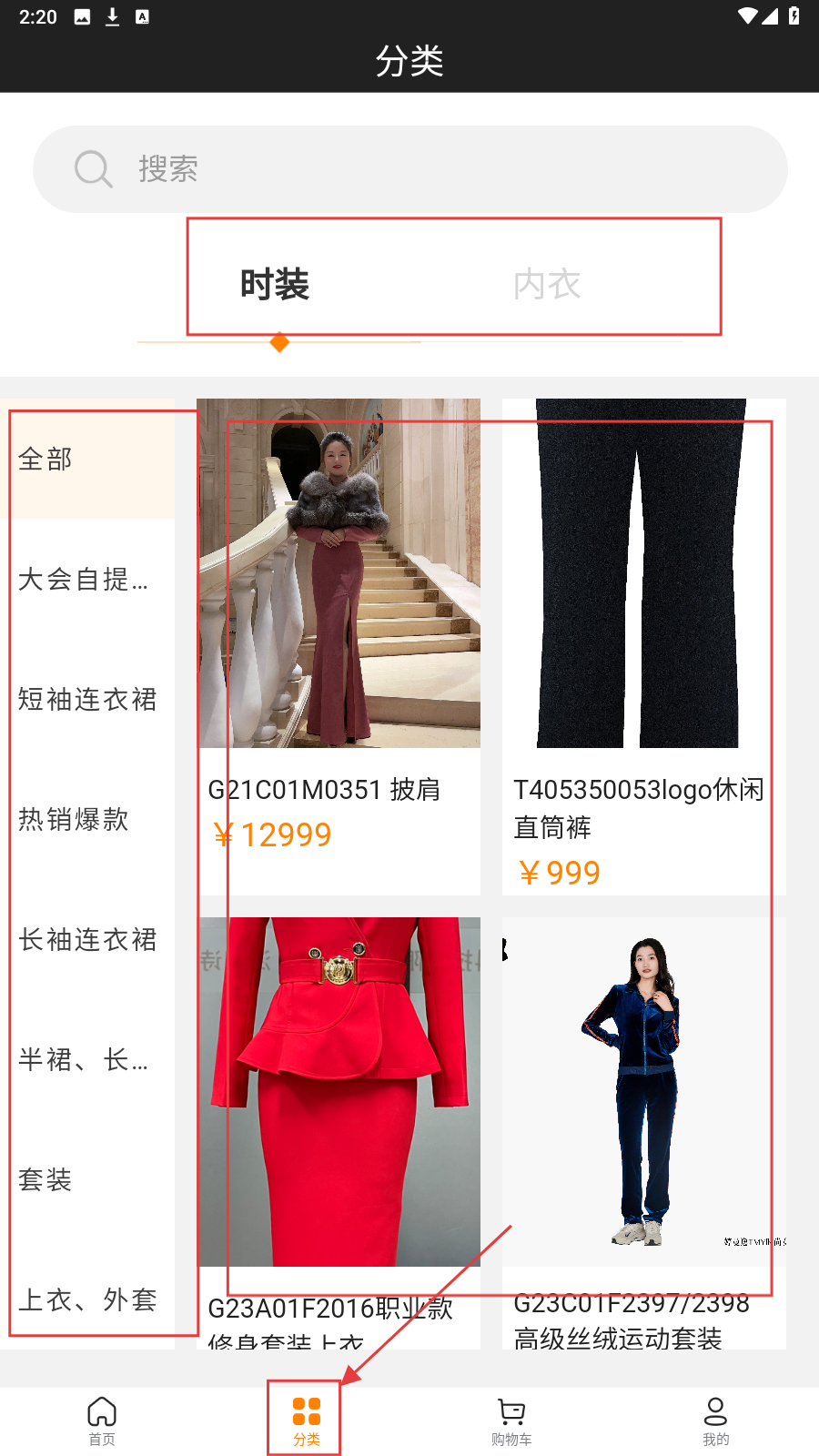The width and height of the screenshot is (819, 1456).
Task: Filter by 长袖连衣裙
Action: [x=88, y=939]
